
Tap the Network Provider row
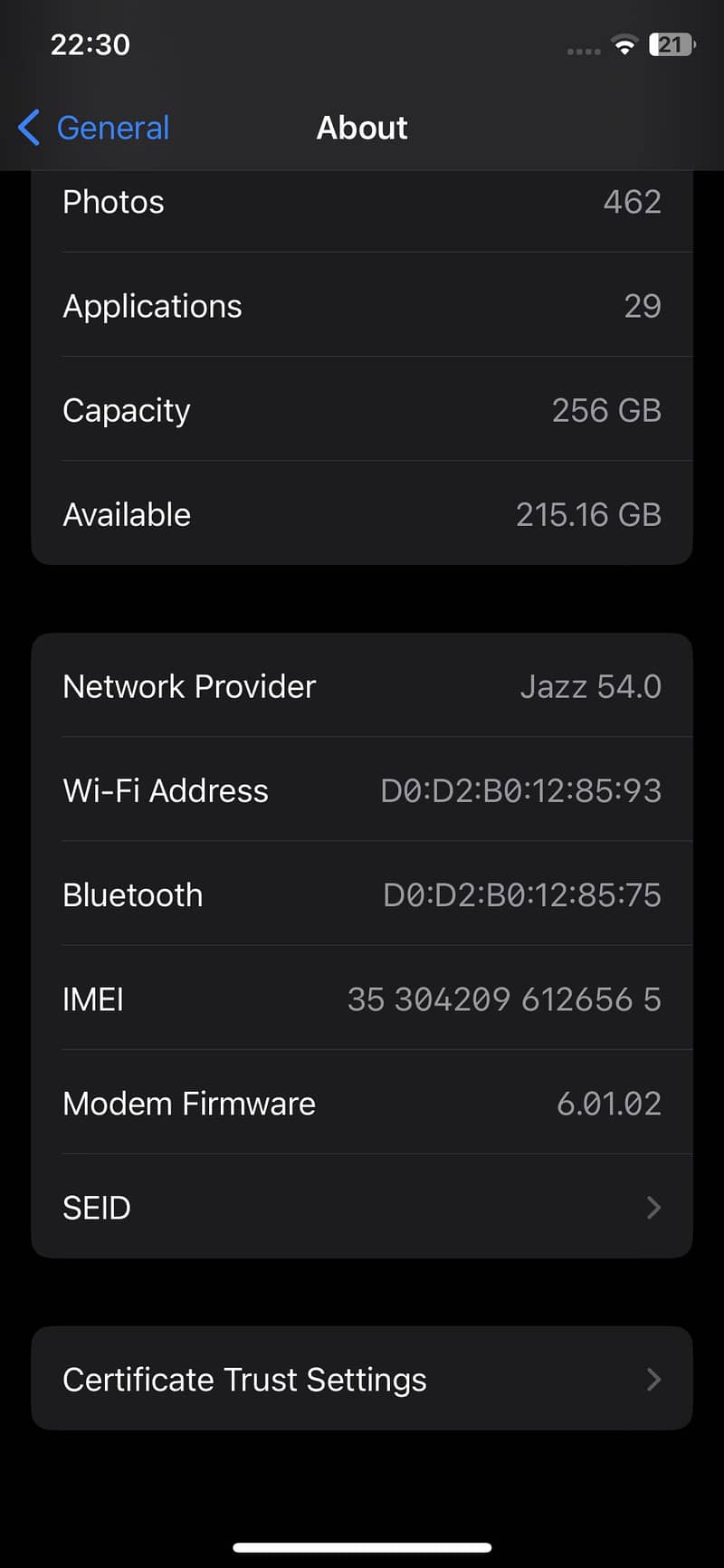[x=362, y=685]
